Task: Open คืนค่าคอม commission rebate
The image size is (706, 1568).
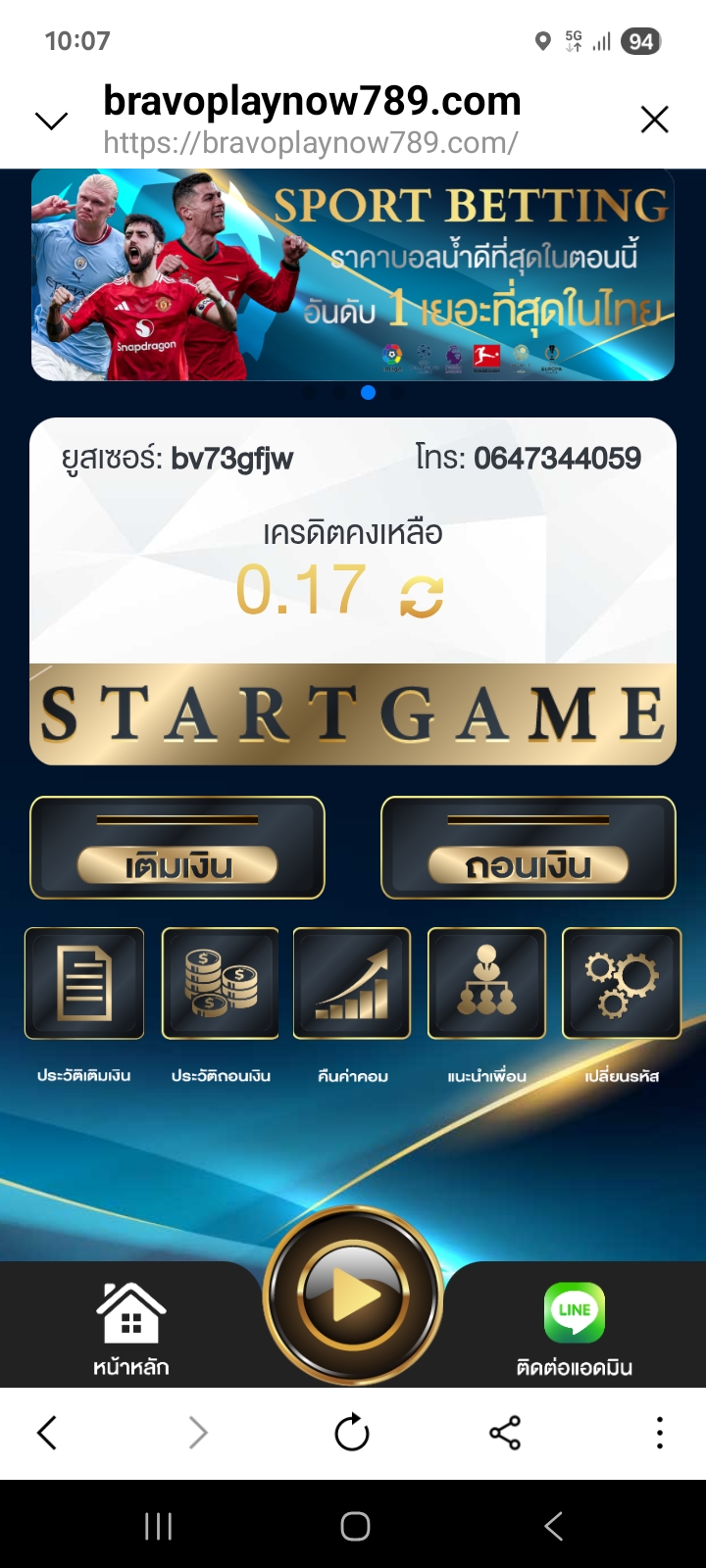Action: pos(352,983)
